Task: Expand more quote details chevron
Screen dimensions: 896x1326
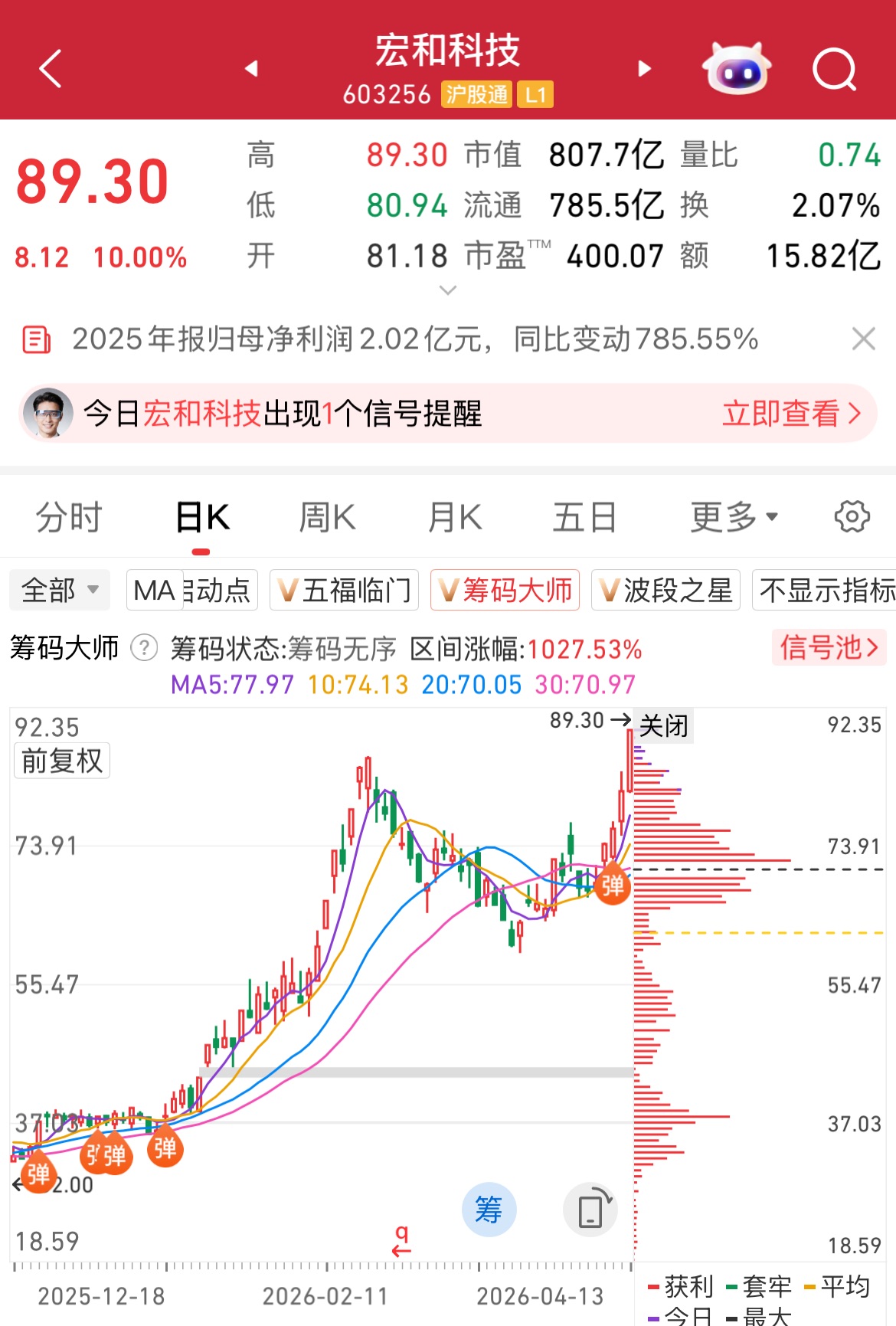Action: [448, 290]
